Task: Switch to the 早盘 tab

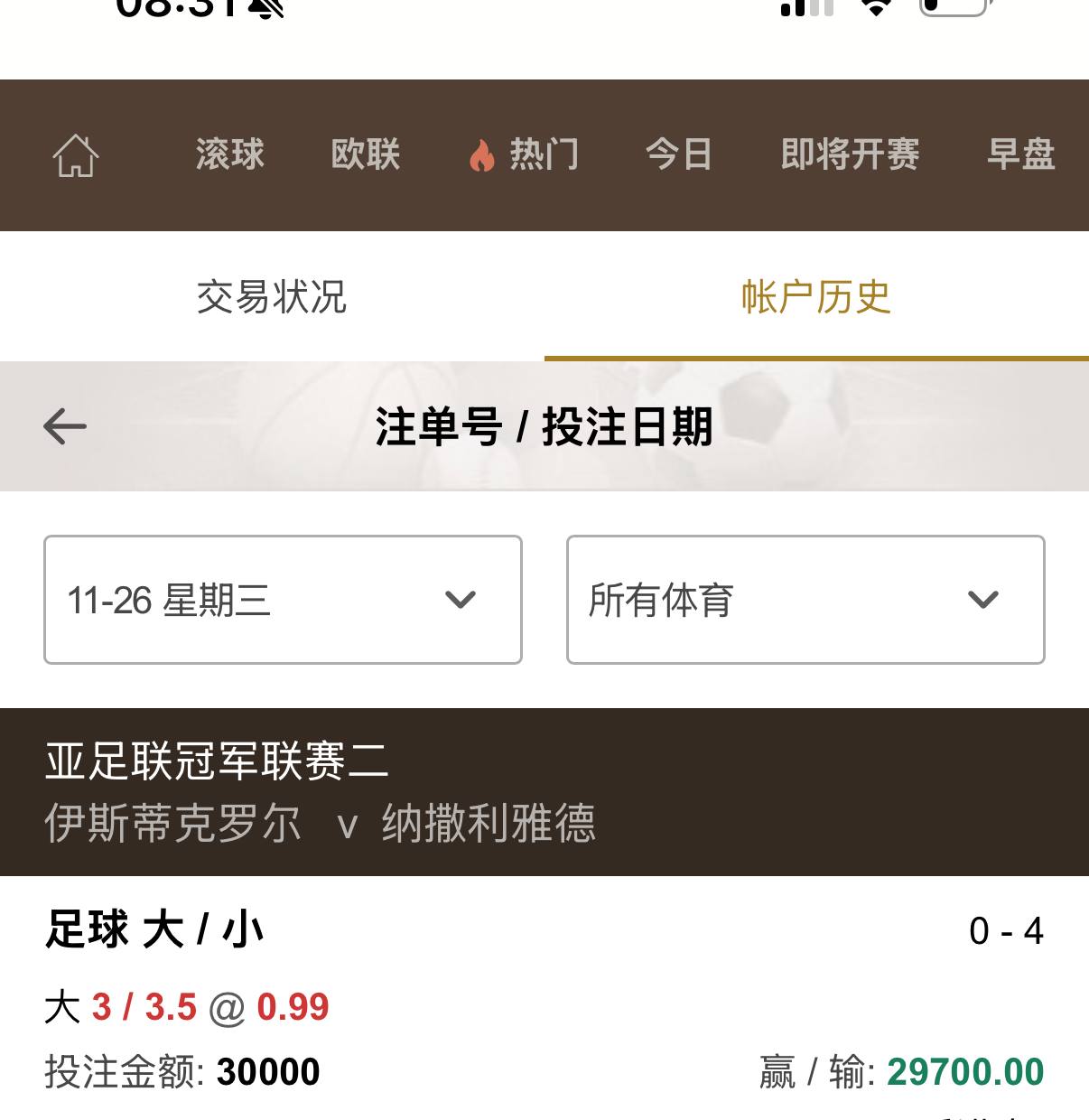Action: pyautogui.click(x=1021, y=154)
